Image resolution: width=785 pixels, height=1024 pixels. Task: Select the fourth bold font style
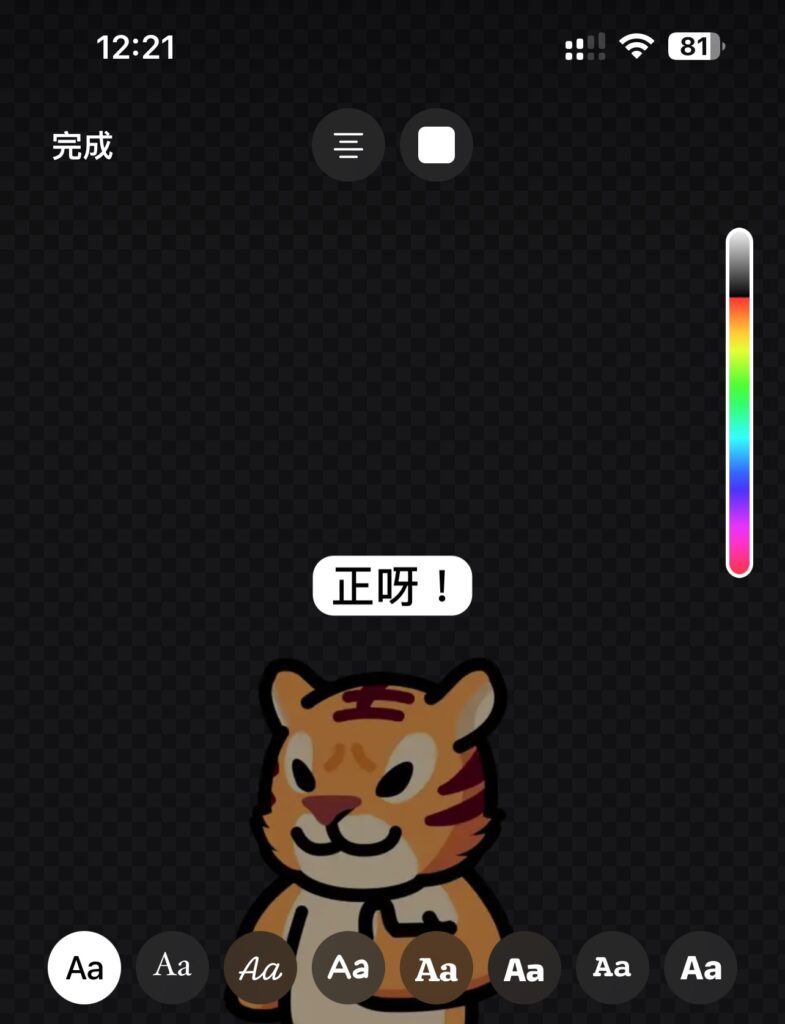click(348, 967)
